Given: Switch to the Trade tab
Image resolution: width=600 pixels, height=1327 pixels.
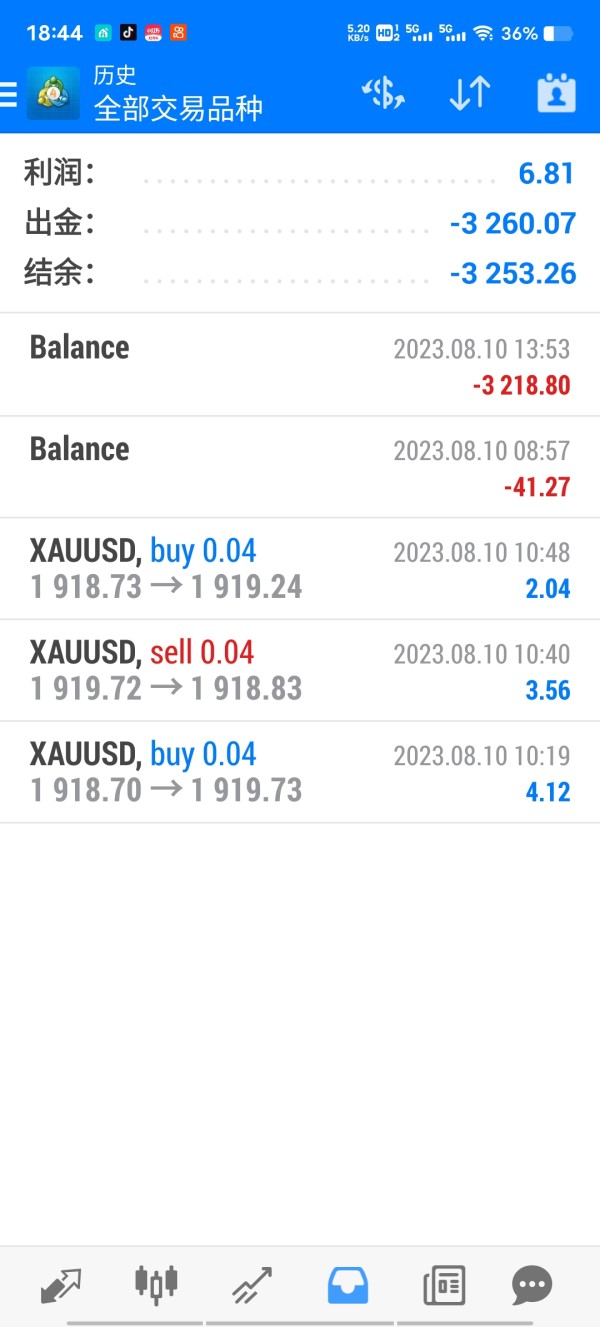Looking at the screenshot, I should point(252,1284).
